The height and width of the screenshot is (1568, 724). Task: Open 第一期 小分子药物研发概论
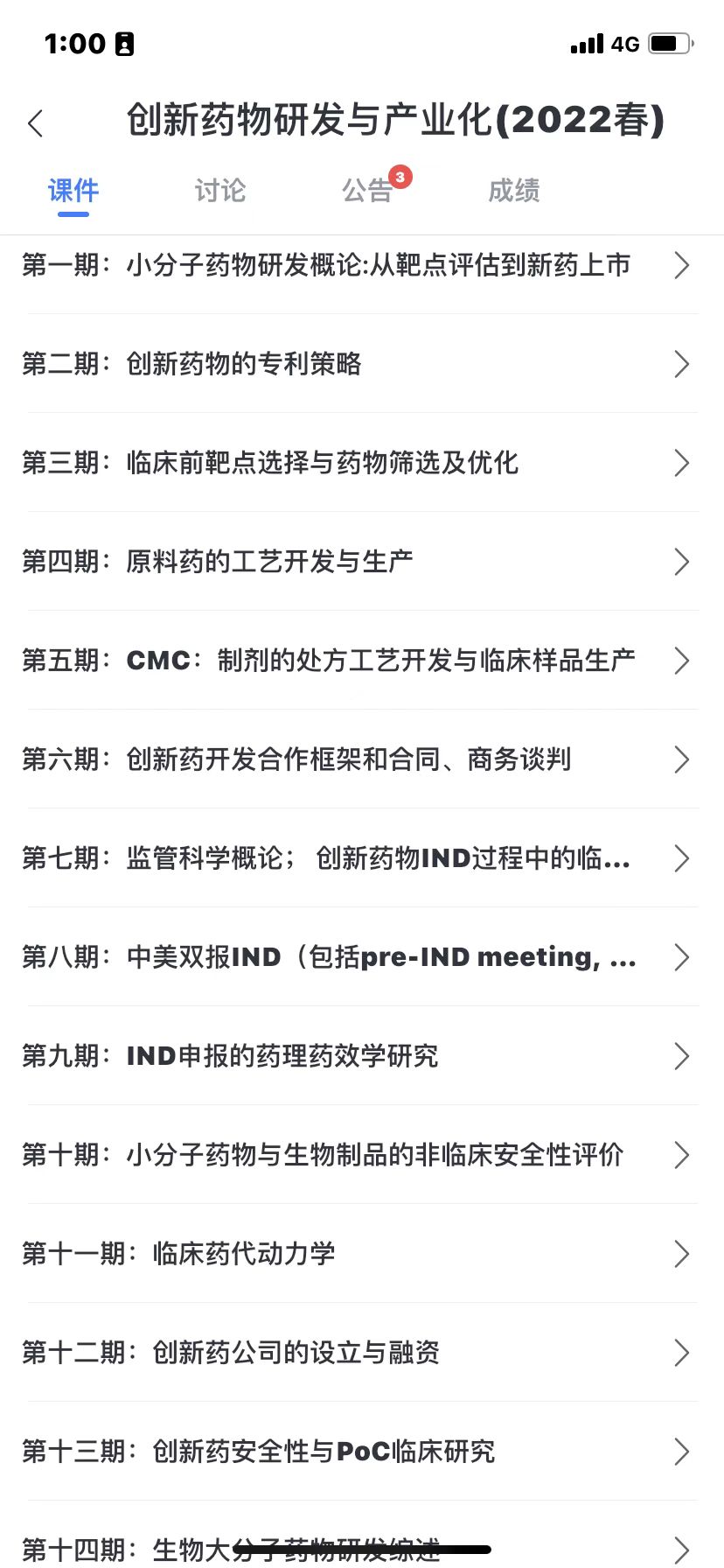(x=362, y=265)
